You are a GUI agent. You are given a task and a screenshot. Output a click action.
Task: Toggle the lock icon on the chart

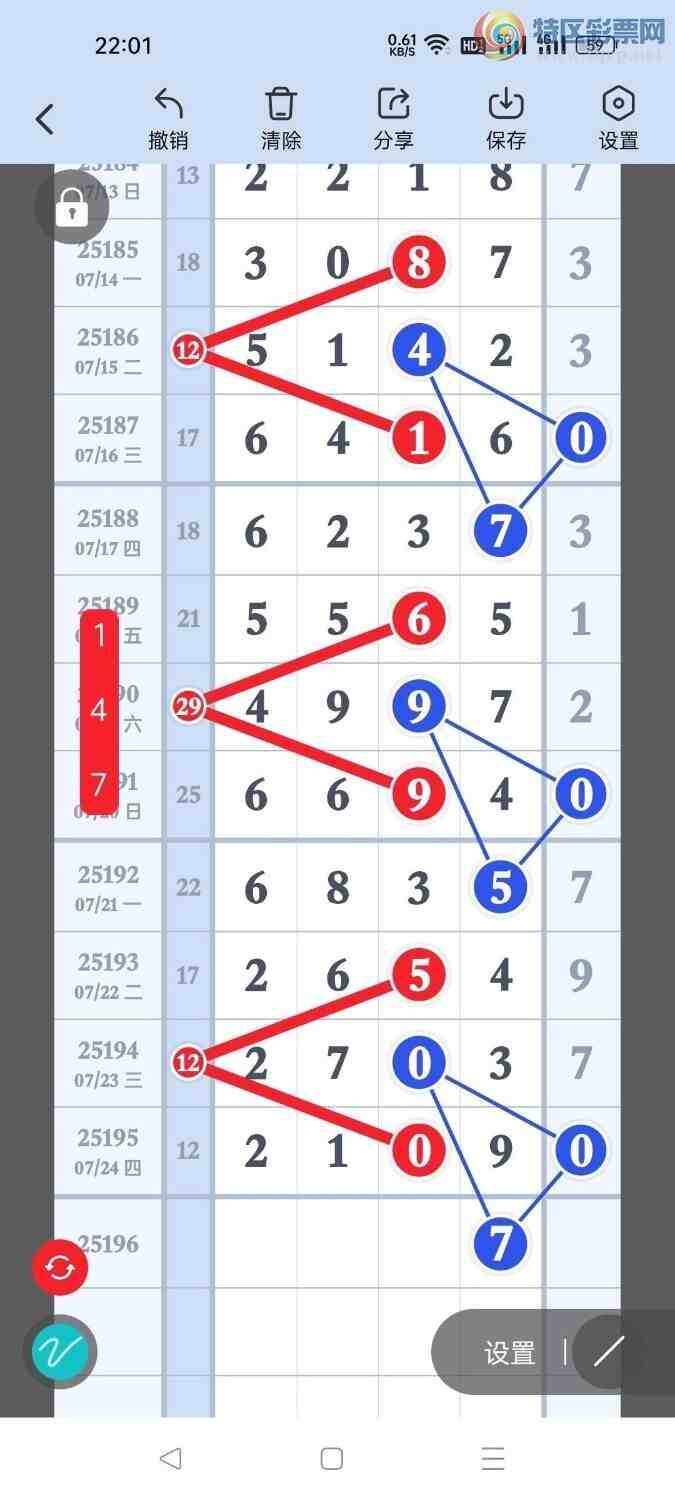click(71, 208)
